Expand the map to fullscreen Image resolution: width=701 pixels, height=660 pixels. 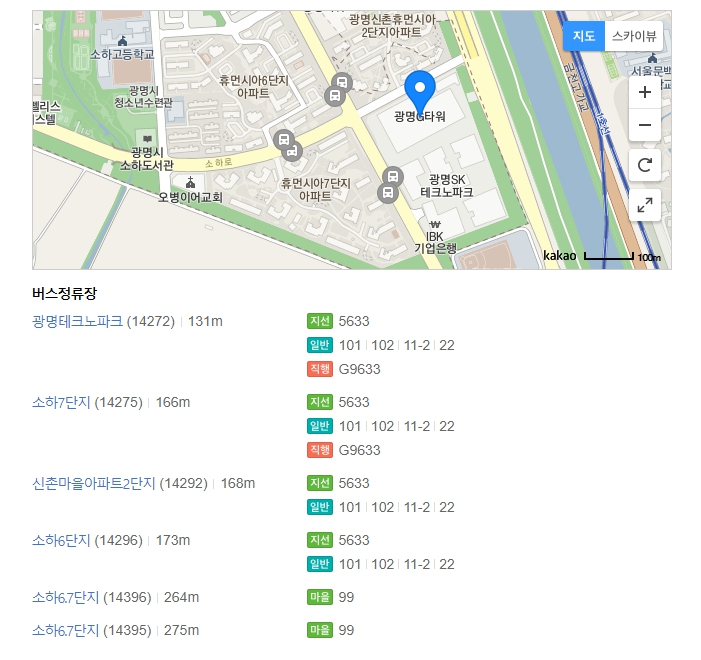(x=644, y=206)
